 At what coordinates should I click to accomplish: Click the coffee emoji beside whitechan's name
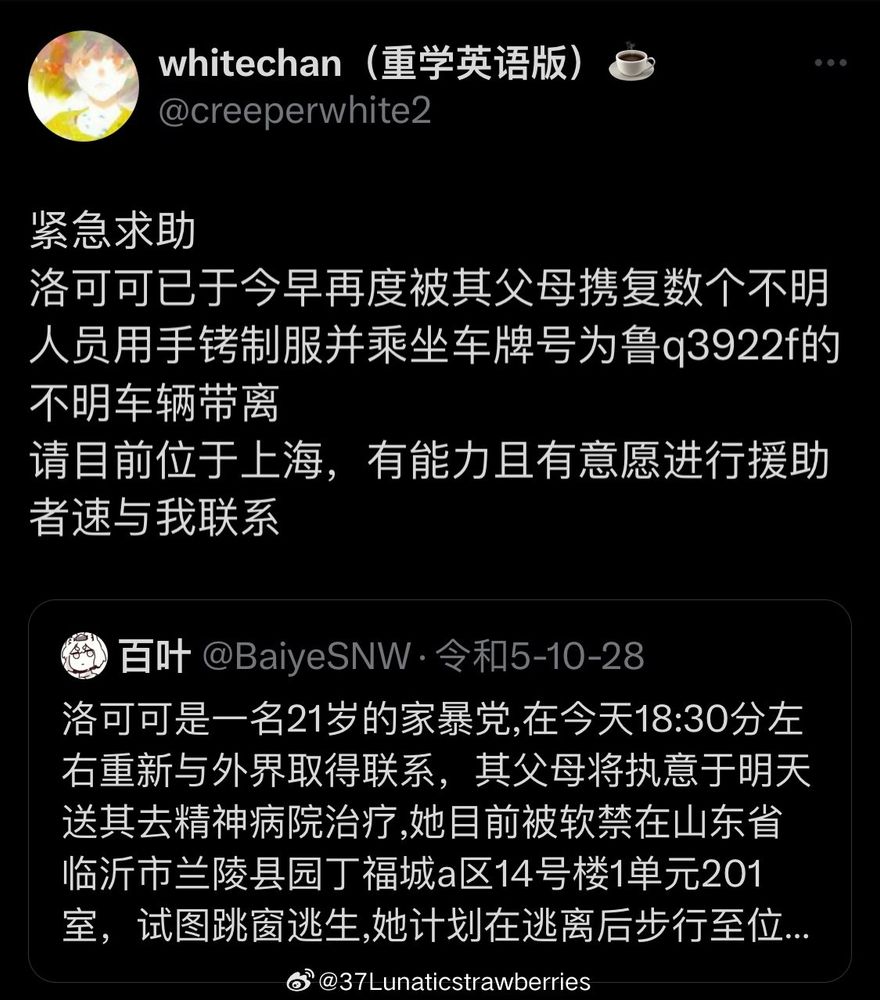click(x=632, y=62)
